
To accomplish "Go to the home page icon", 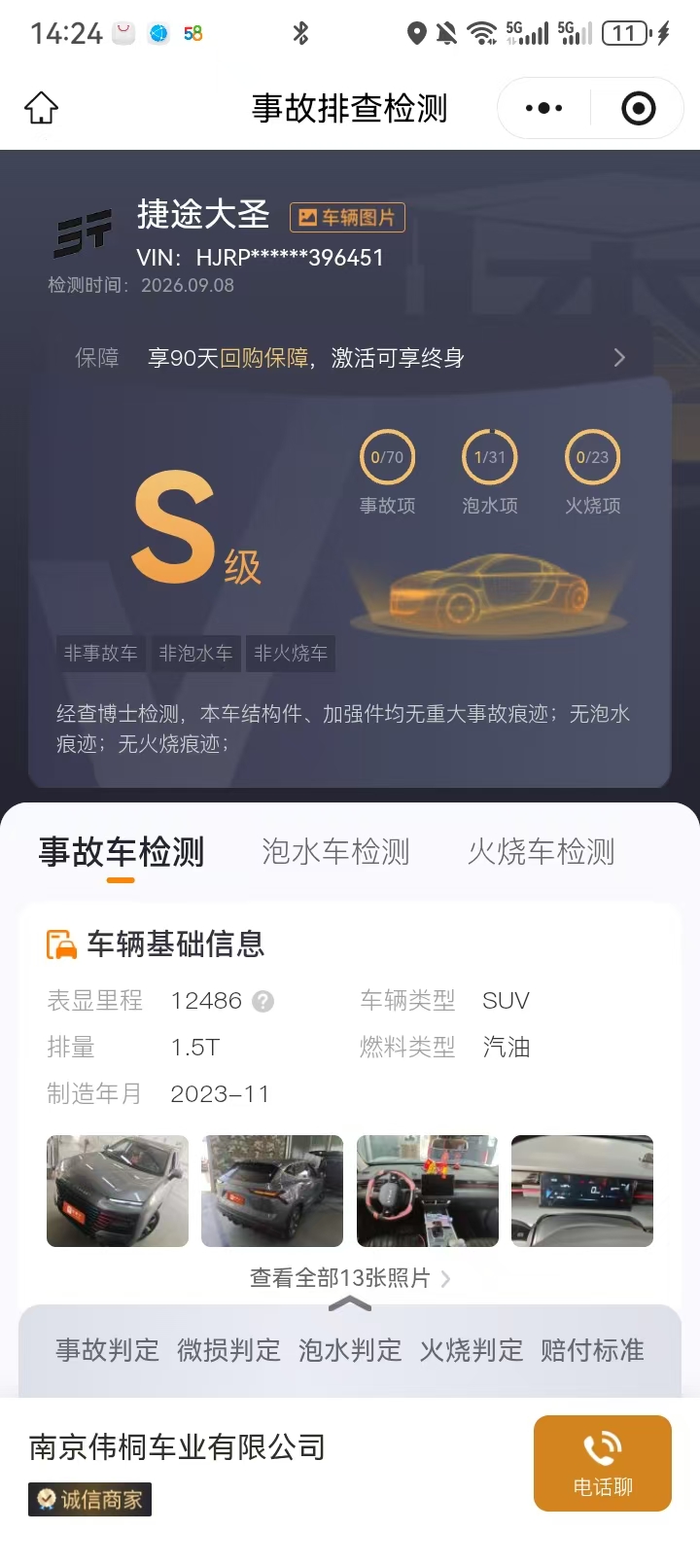I will (42, 108).
